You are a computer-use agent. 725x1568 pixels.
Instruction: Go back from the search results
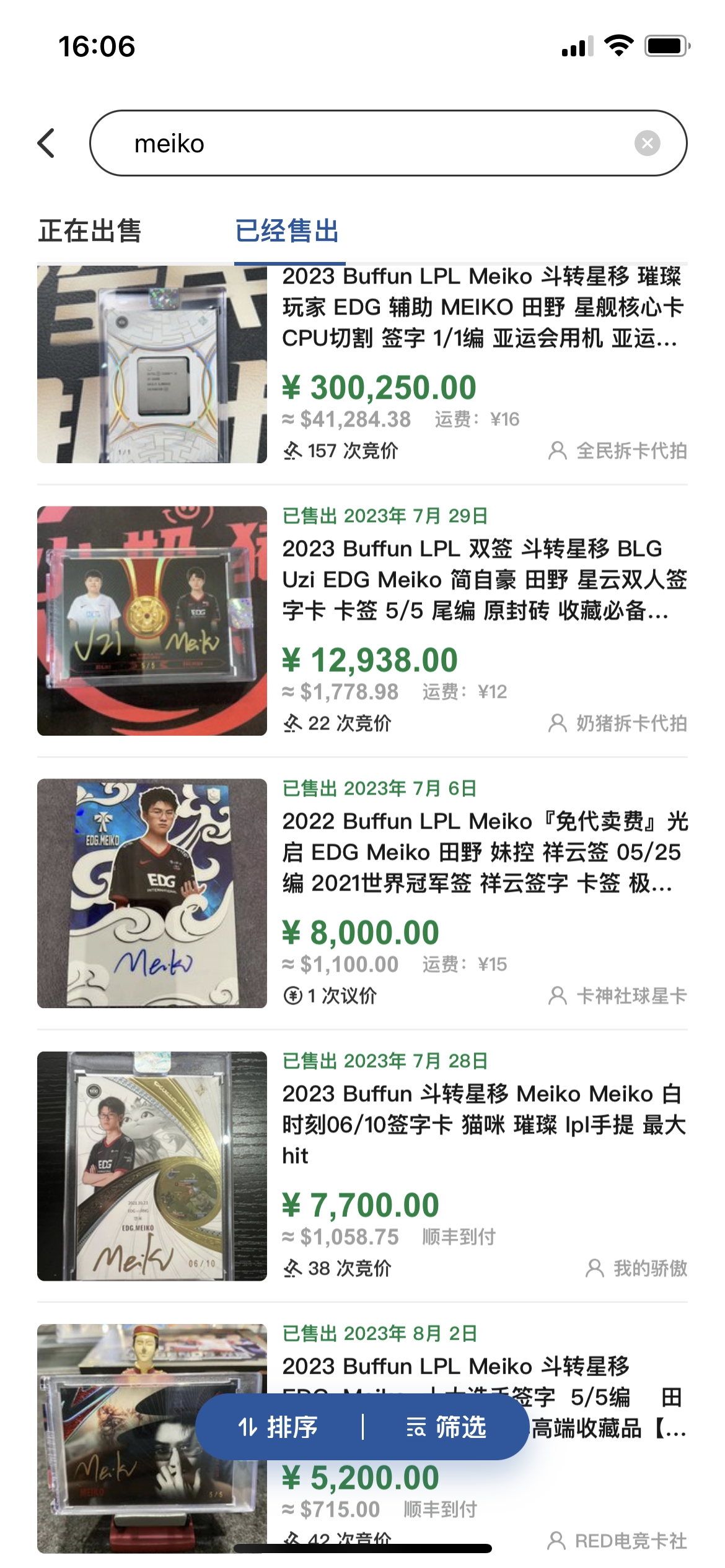tap(47, 144)
